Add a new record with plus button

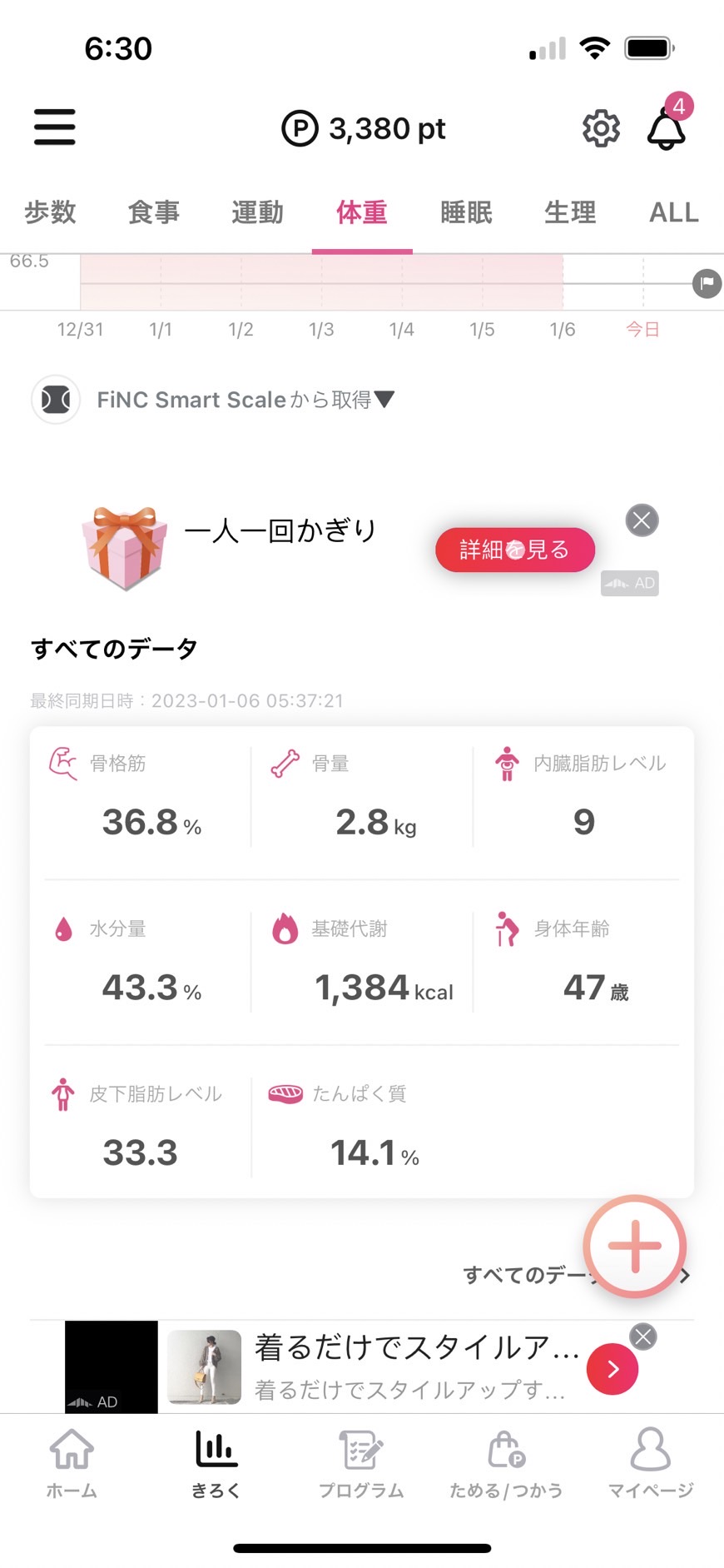click(635, 1246)
